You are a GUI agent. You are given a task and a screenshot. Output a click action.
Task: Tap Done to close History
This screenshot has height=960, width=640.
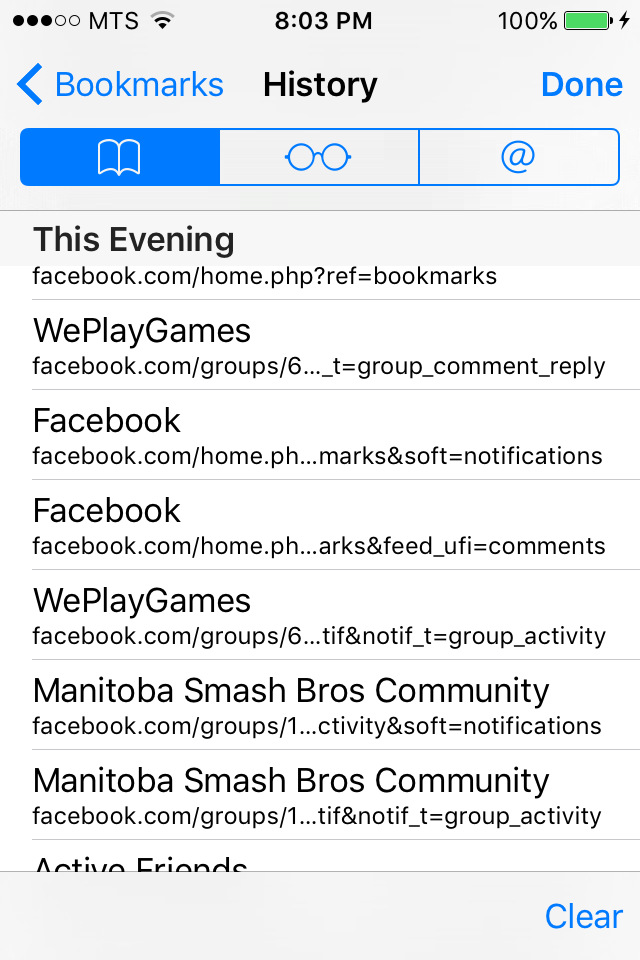click(581, 85)
